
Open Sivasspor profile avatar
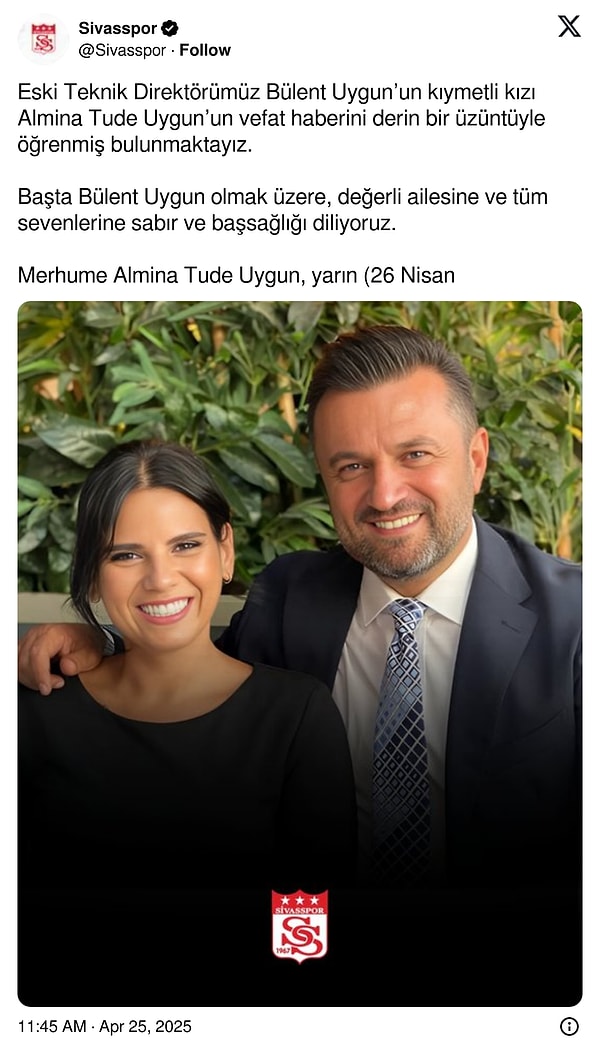43,40
